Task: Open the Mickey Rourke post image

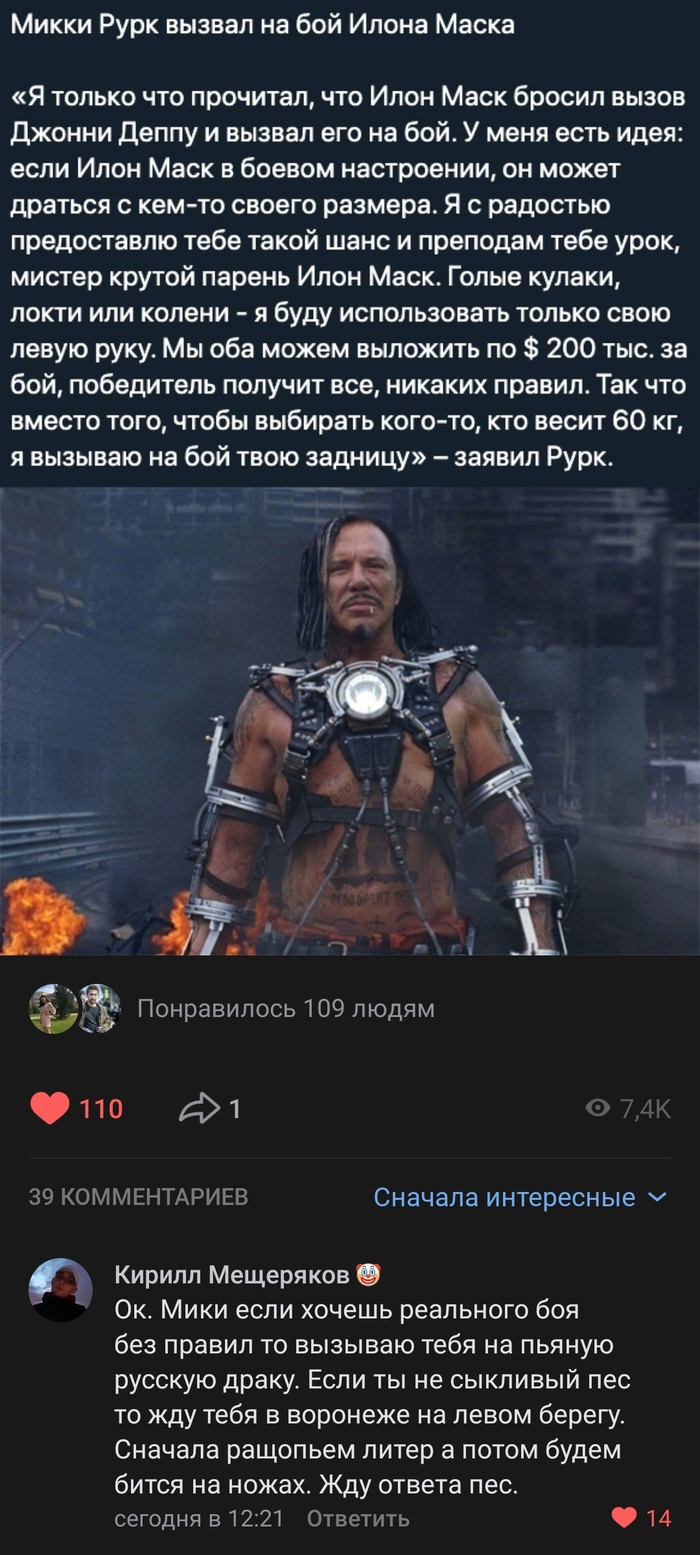Action: click(x=350, y=721)
